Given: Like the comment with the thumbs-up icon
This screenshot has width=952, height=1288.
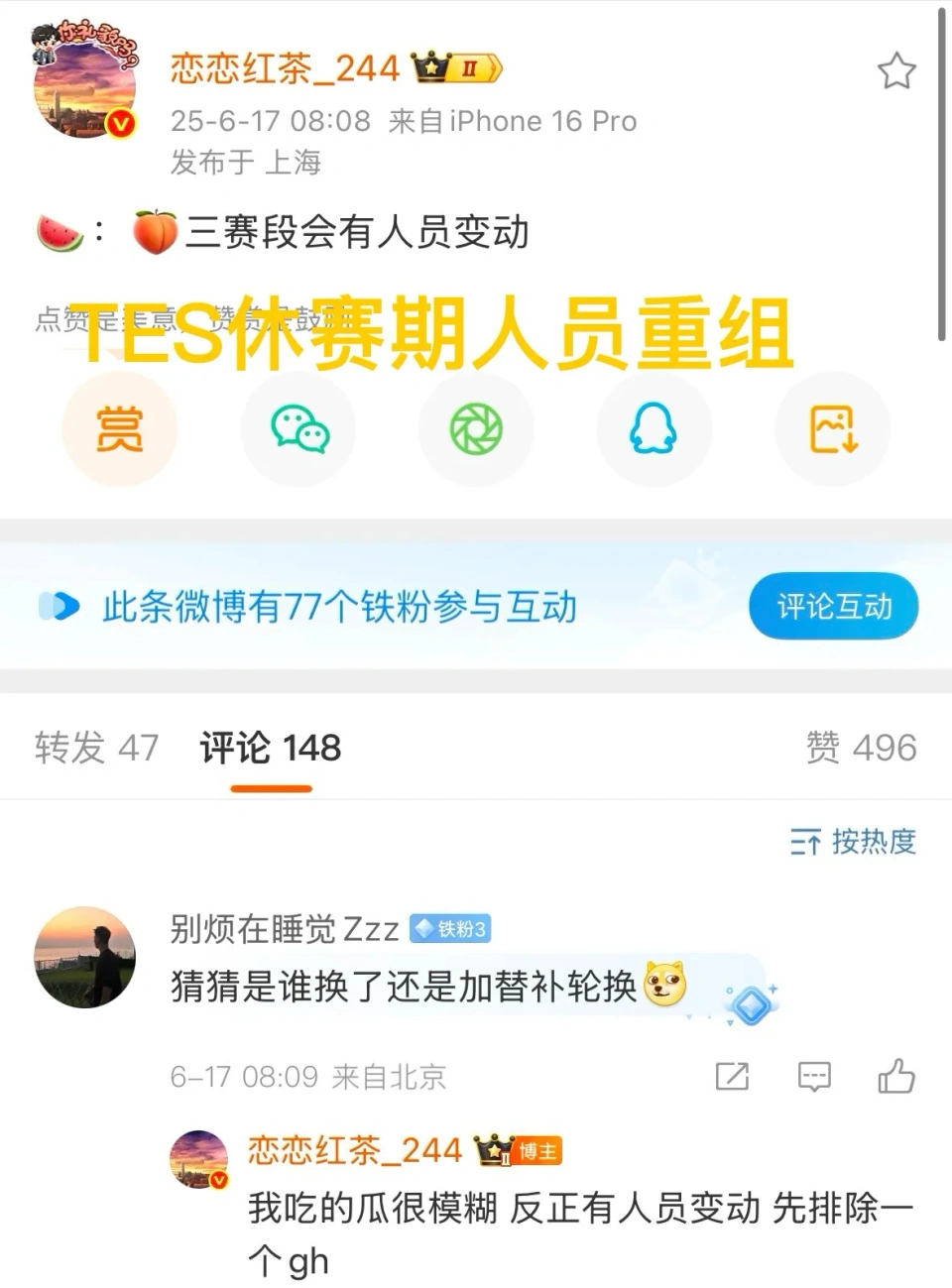Looking at the screenshot, I should 895,1076.
